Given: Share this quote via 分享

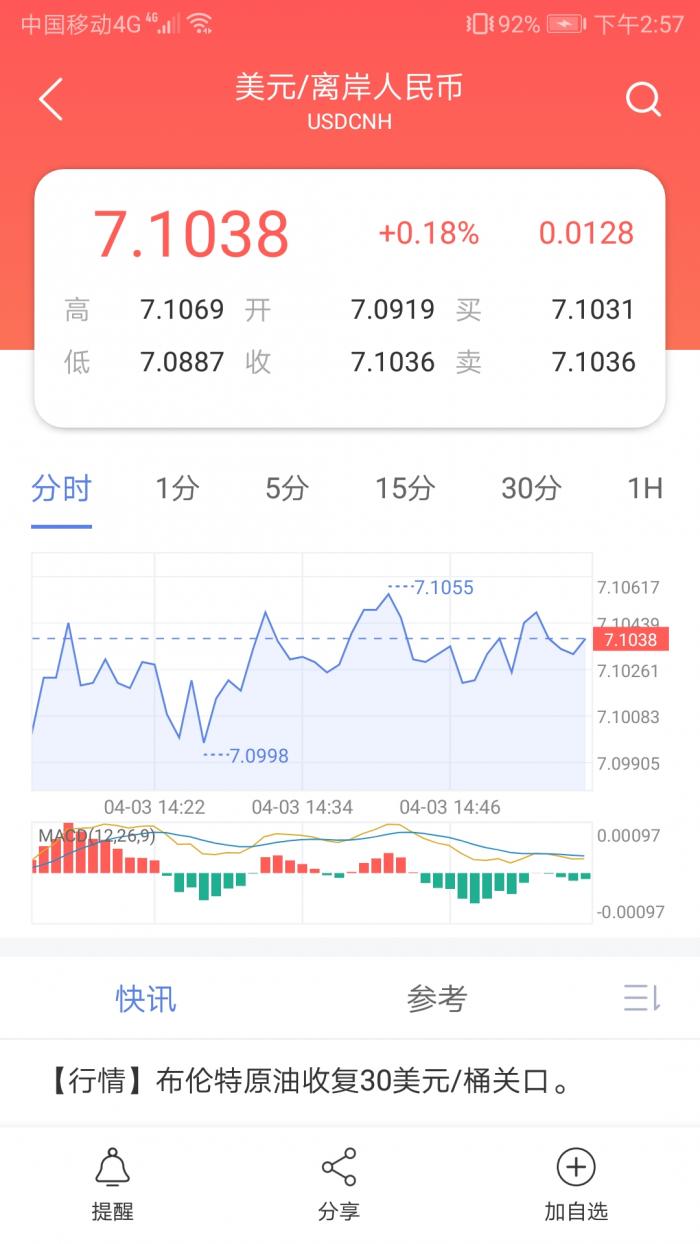Looking at the screenshot, I should (x=339, y=1184).
